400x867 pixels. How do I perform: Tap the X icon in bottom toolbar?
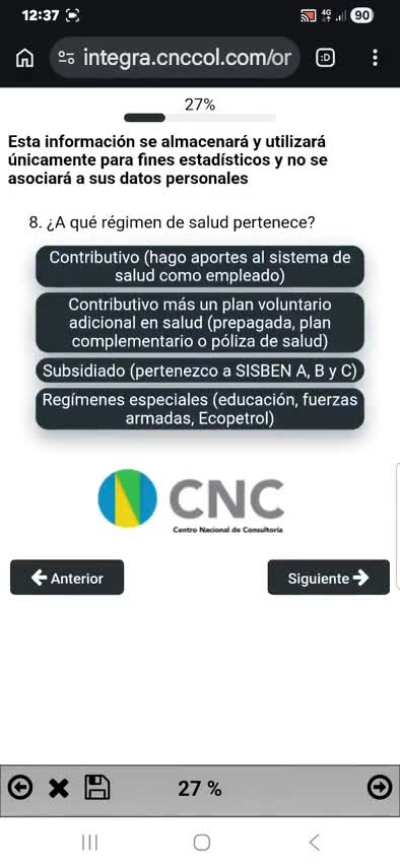pos(59,788)
